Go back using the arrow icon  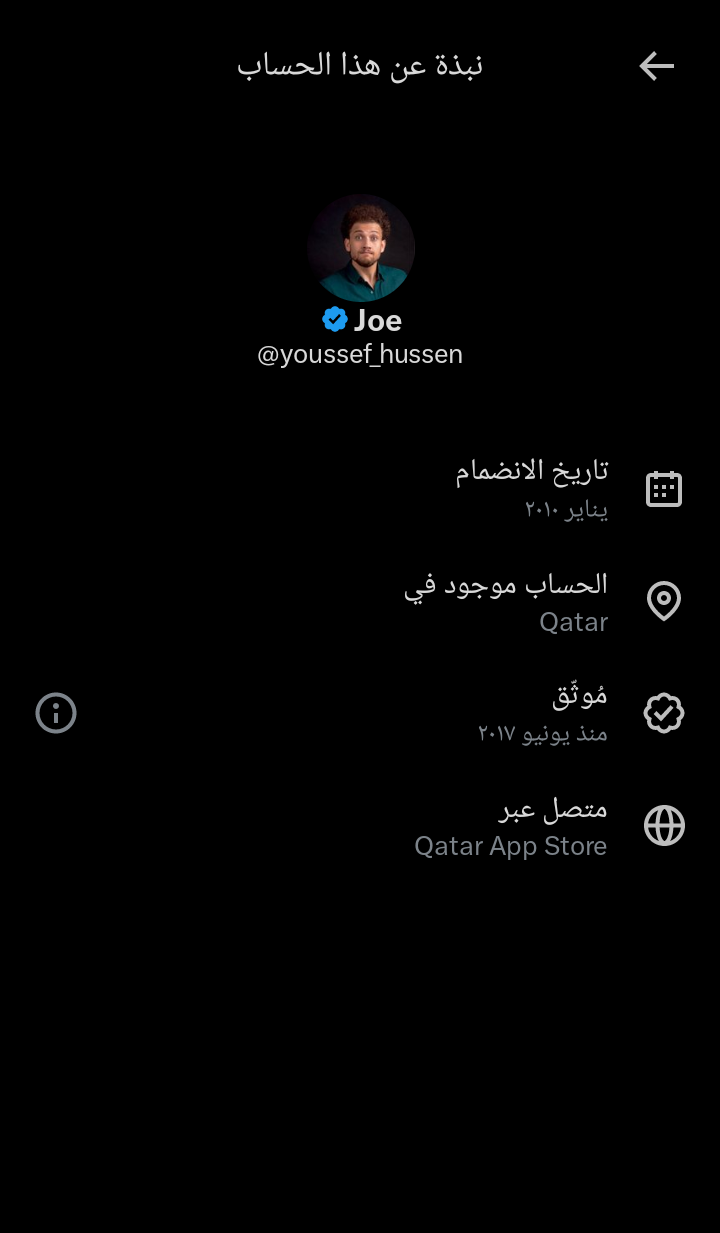click(x=657, y=66)
